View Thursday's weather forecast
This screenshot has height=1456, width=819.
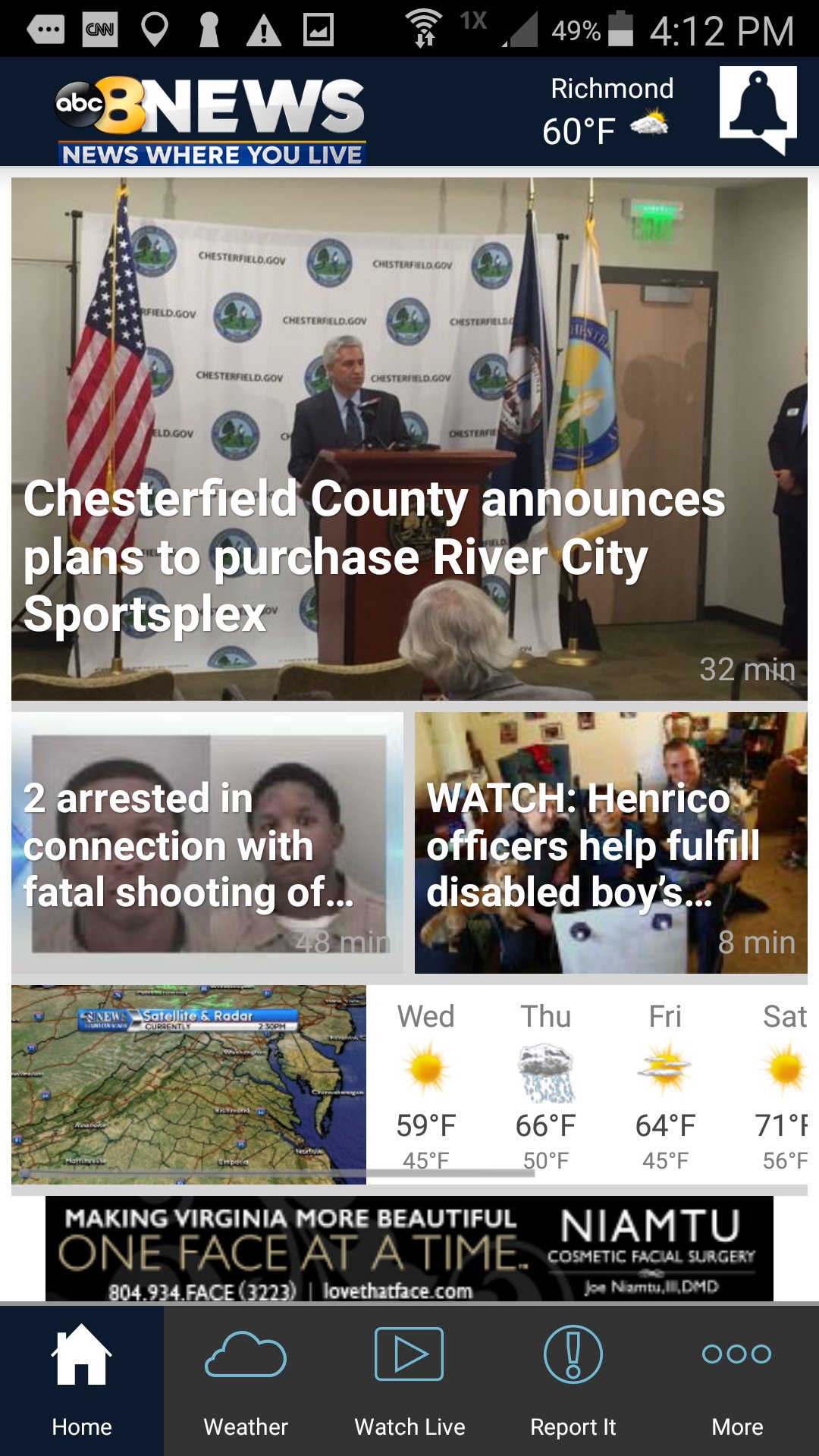coord(545,1084)
